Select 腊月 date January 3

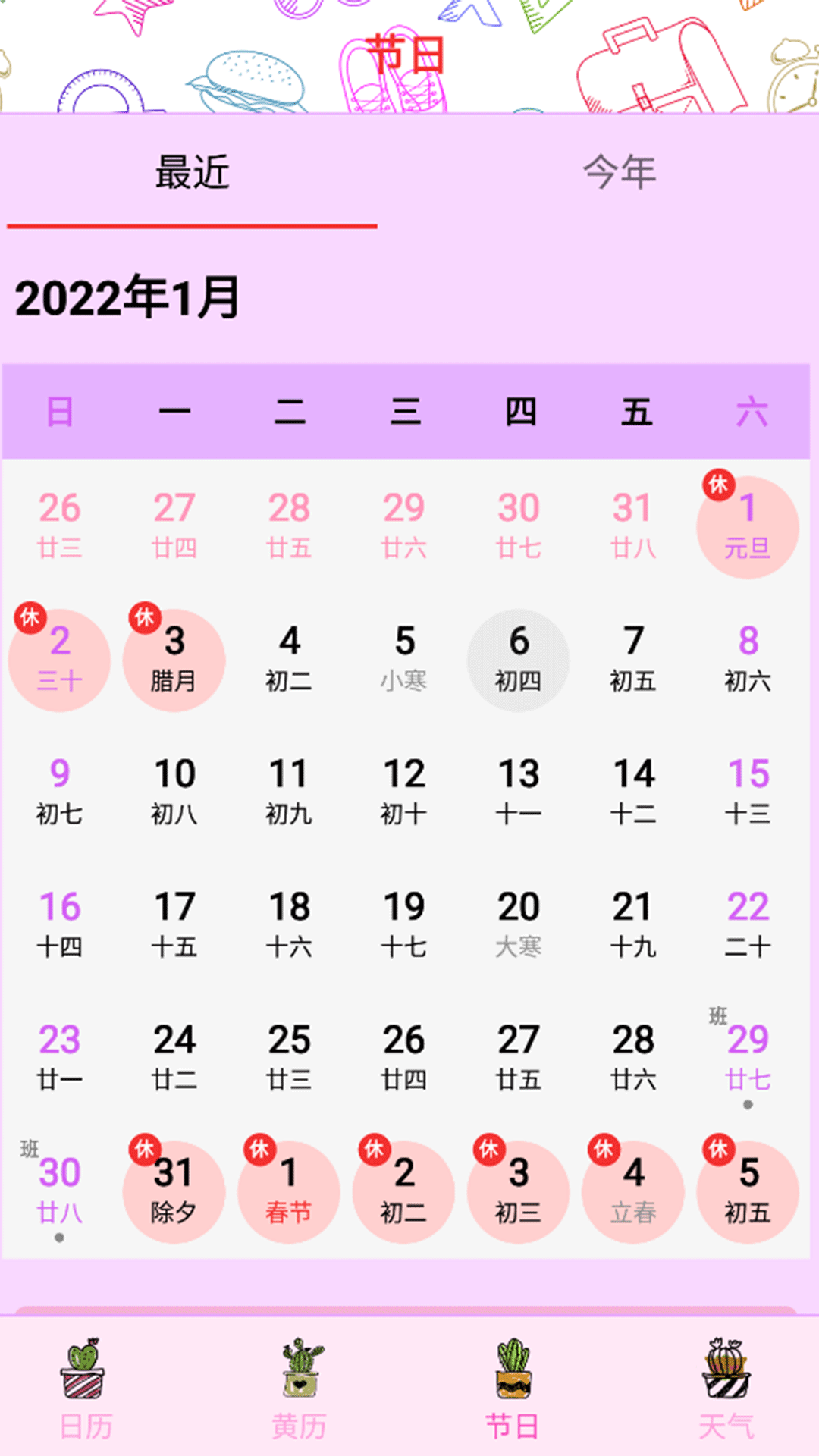pos(174,660)
